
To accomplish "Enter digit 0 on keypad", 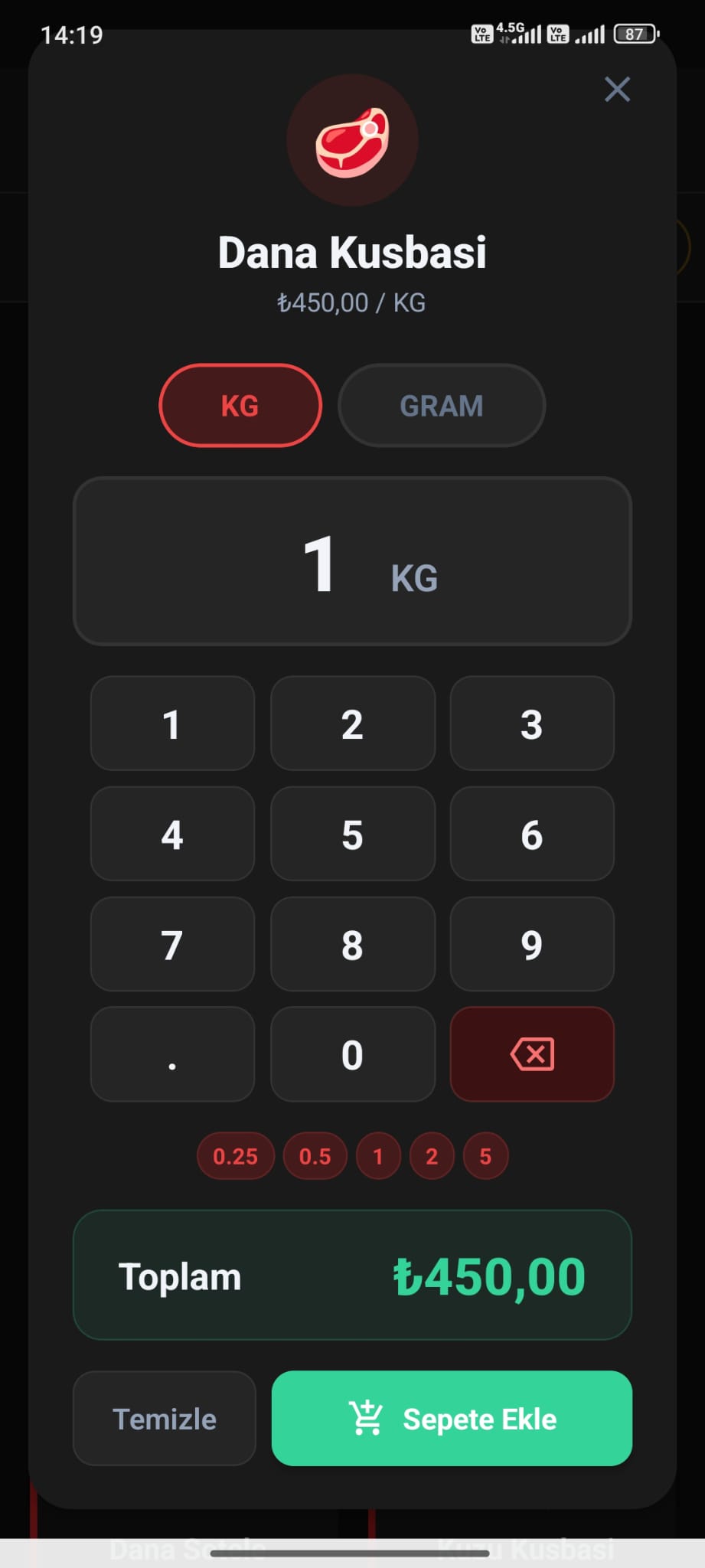I will point(352,1054).
